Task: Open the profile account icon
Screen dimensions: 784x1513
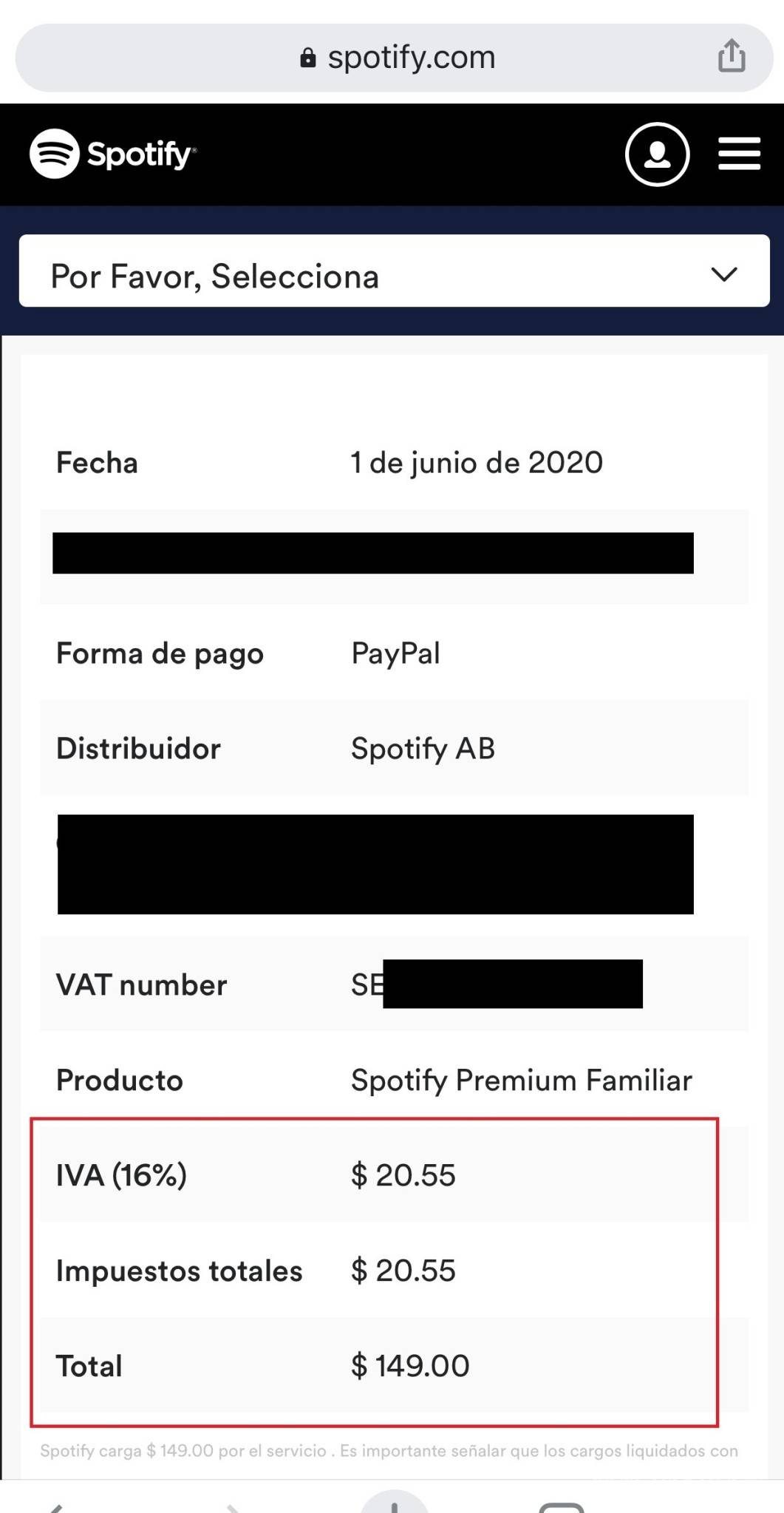Action: point(657,154)
